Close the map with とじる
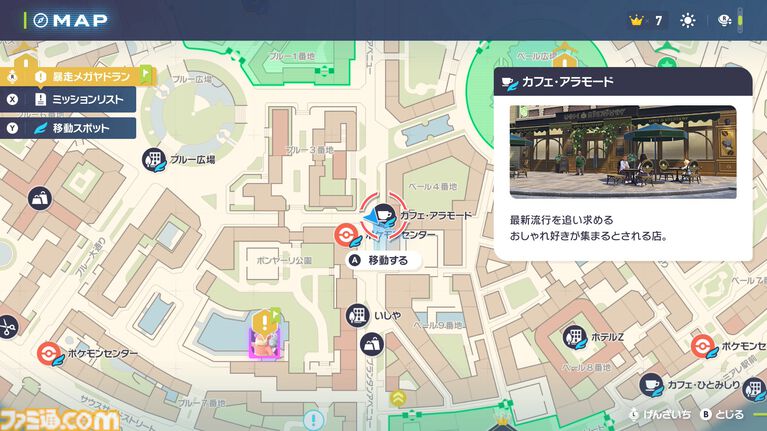767x431 pixels. (x=721, y=413)
